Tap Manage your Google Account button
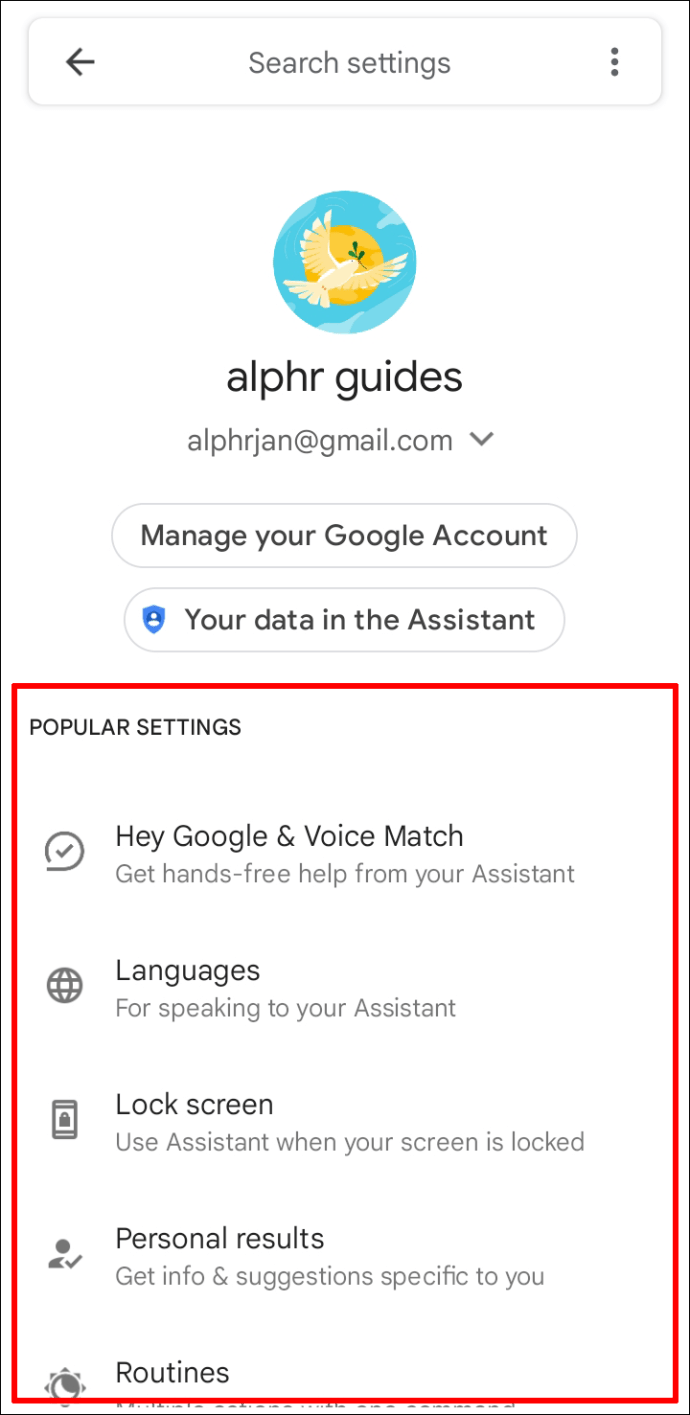 pyautogui.click(x=344, y=535)
